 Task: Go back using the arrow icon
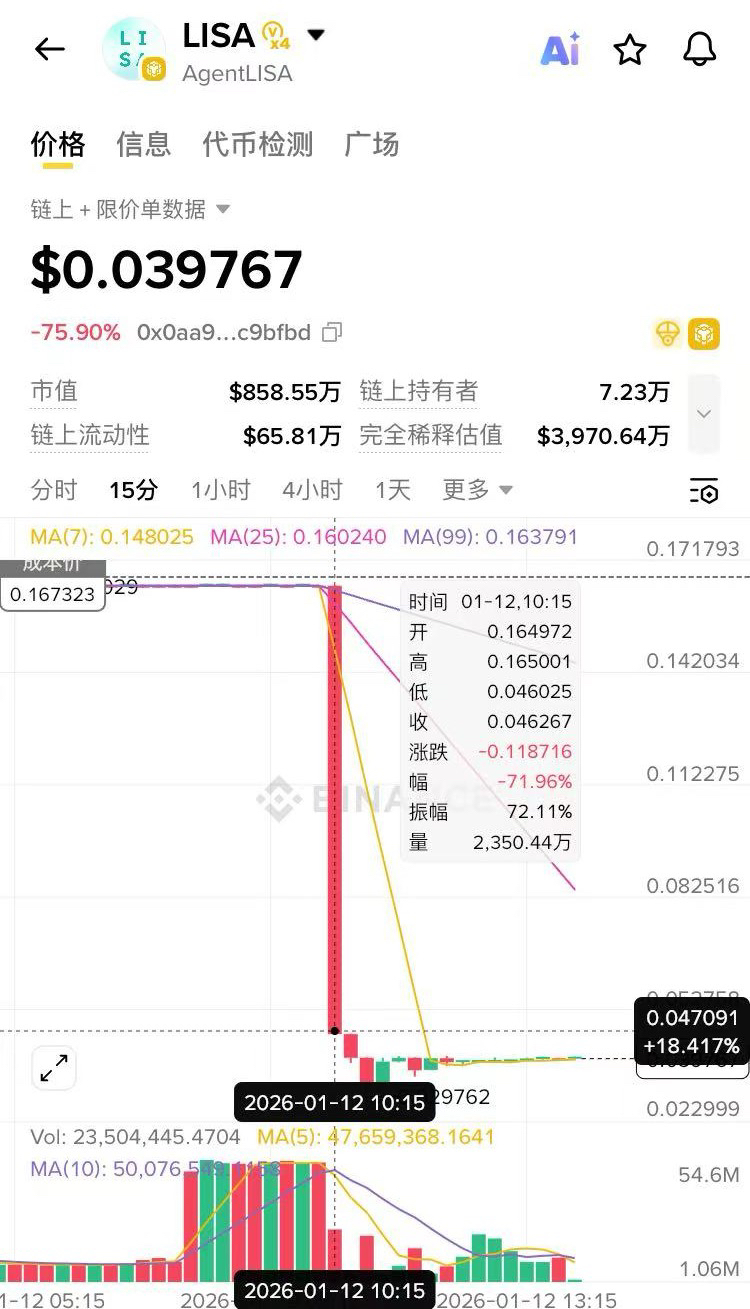(x=49, y=49)
